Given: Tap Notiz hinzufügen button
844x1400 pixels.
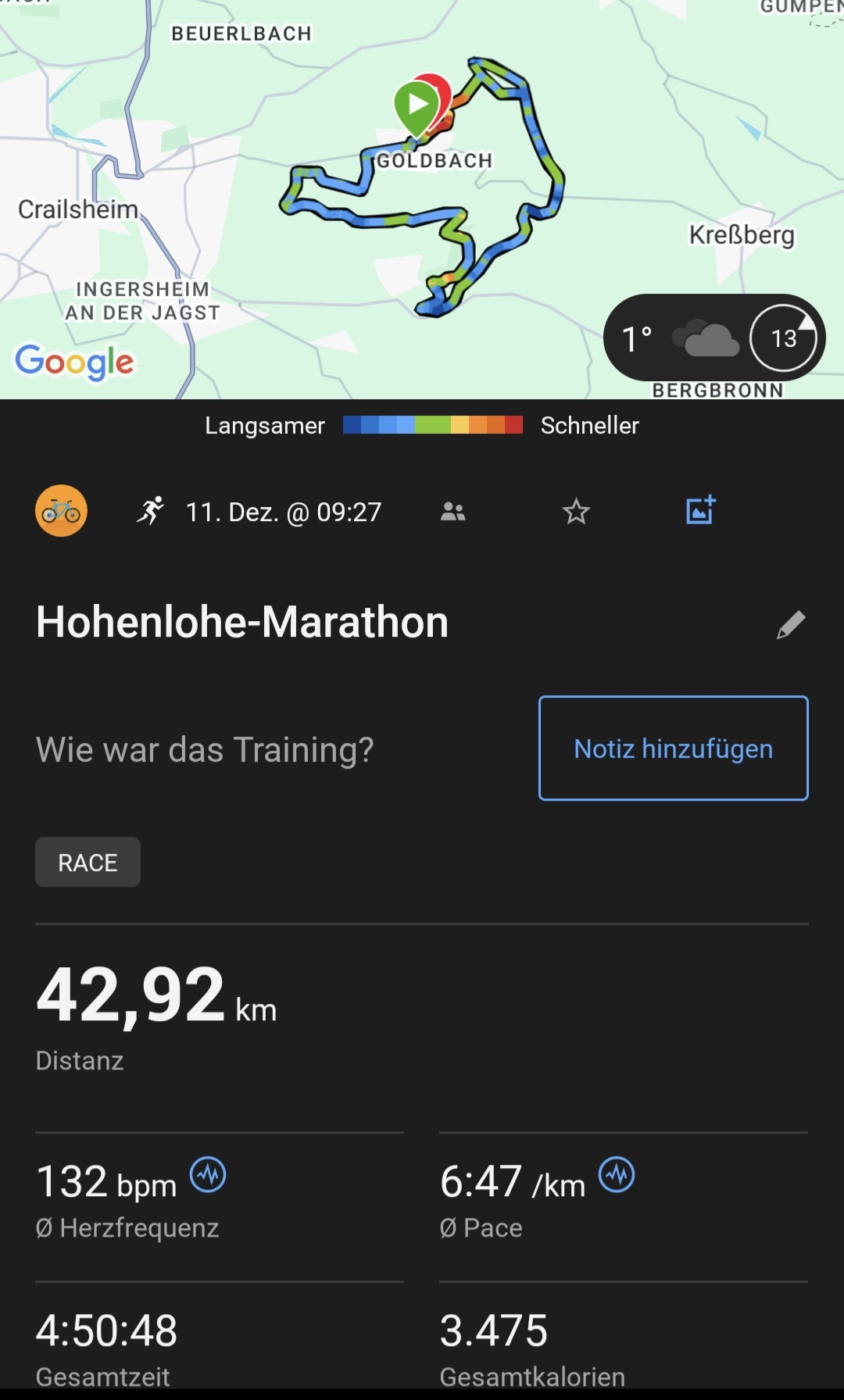Looking at the screenshot, I should pyautogui.click(x=673, y=748).
